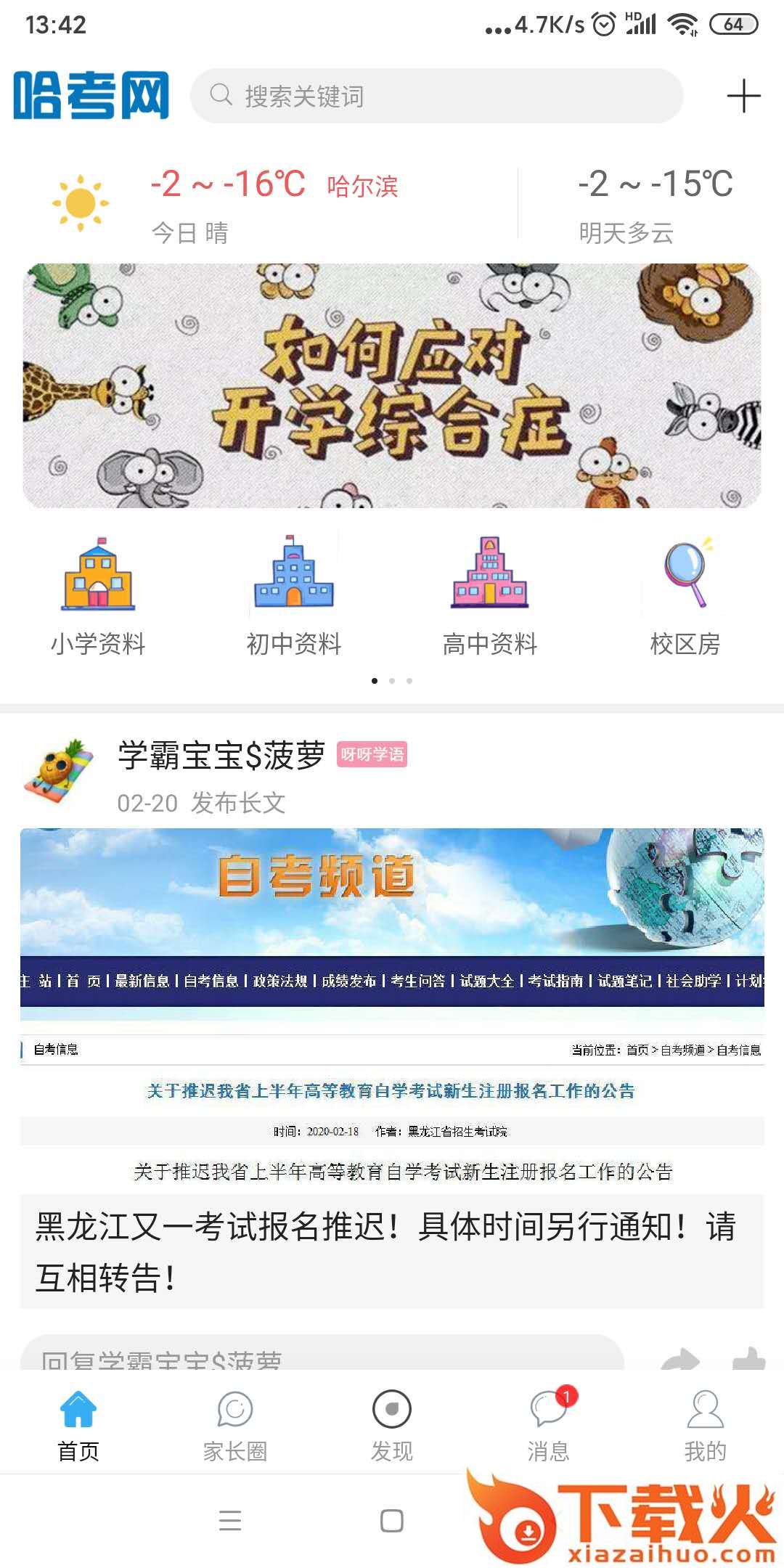Open 小学资料 category

pos(98,595)
